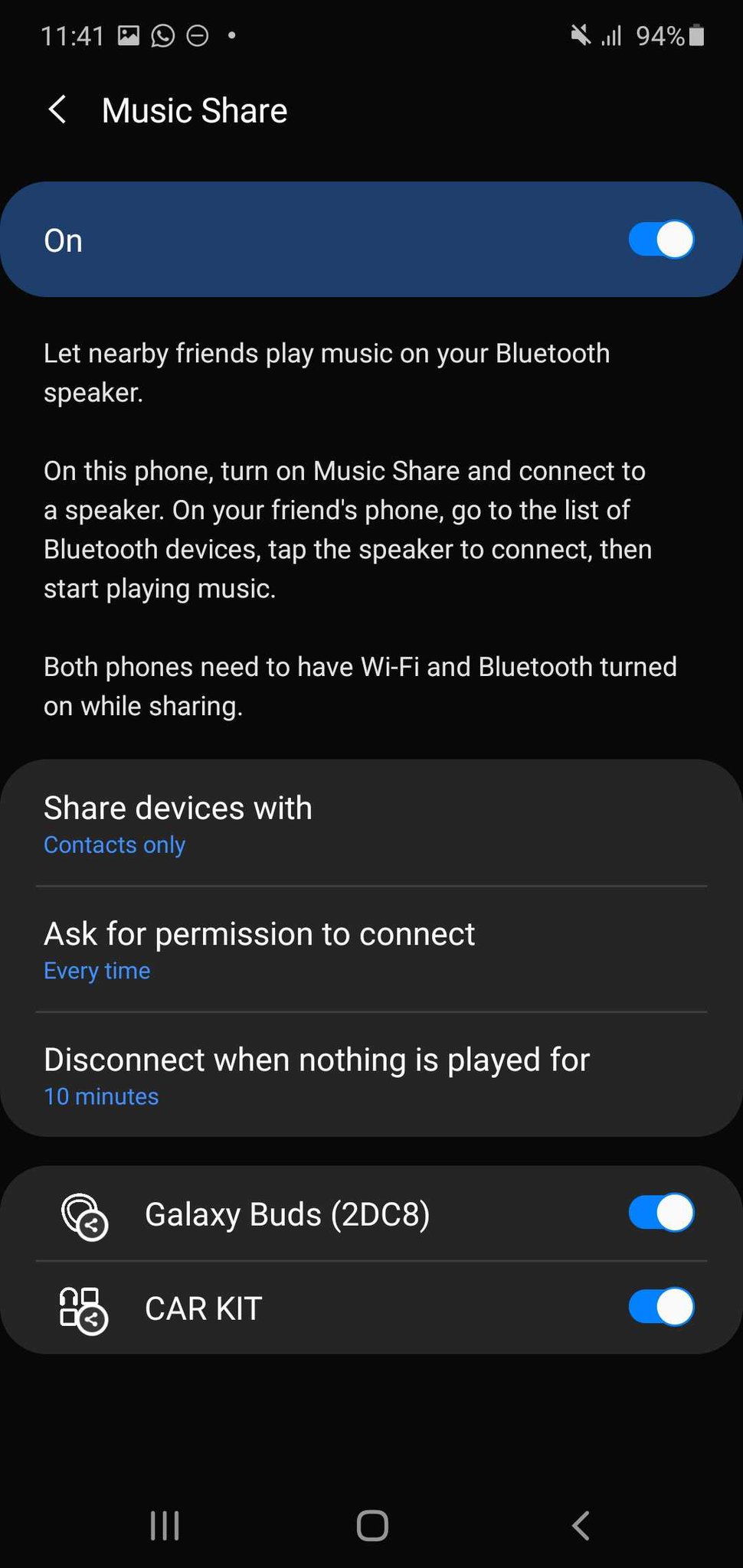This screenshot has height=1568, width=743.
Task: Open Share devices with setting
Action: click(x=371, y=824)
